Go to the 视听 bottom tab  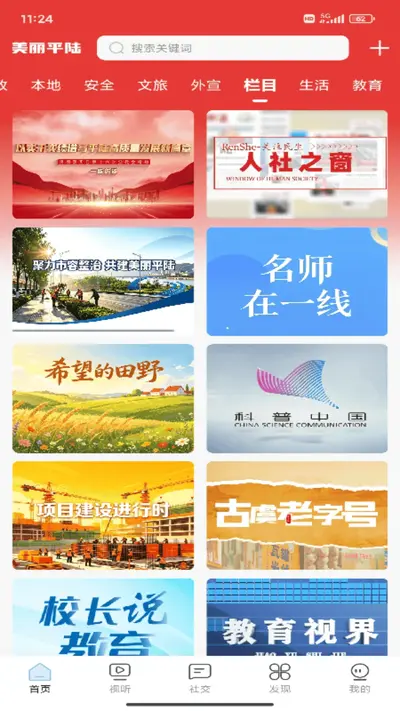(x=120, y=678)
